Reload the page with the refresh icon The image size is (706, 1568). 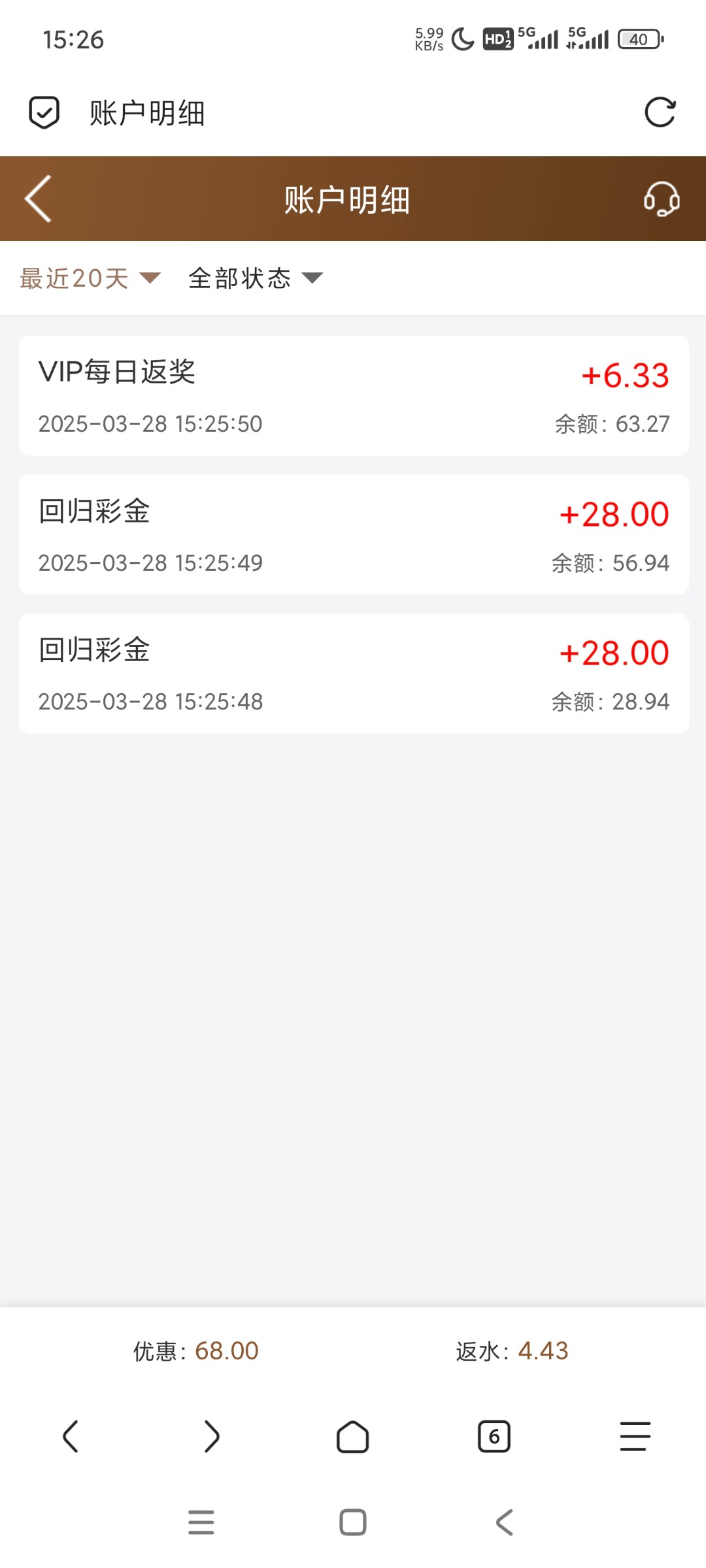pos(660,112)
